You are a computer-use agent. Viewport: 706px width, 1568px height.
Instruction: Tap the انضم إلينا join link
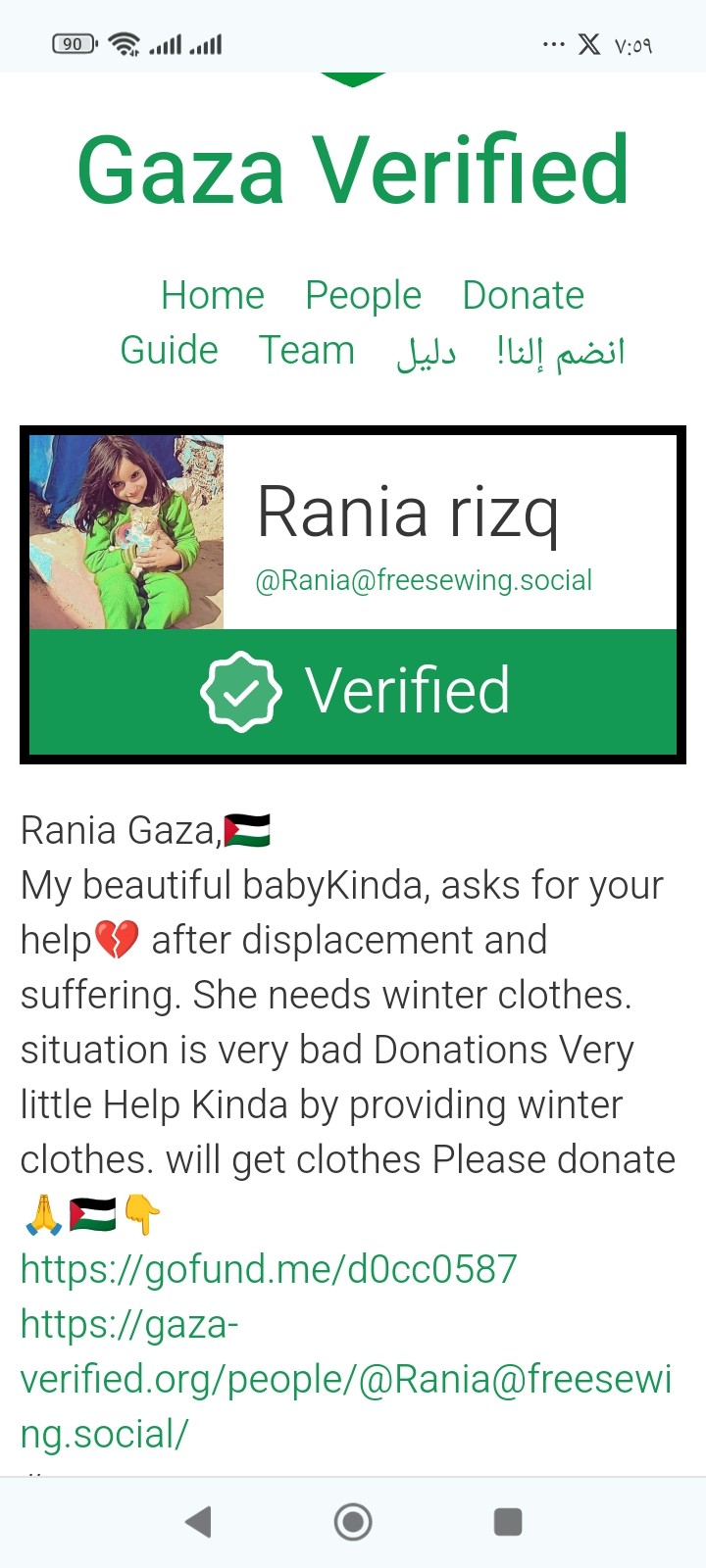coord(560,352)
